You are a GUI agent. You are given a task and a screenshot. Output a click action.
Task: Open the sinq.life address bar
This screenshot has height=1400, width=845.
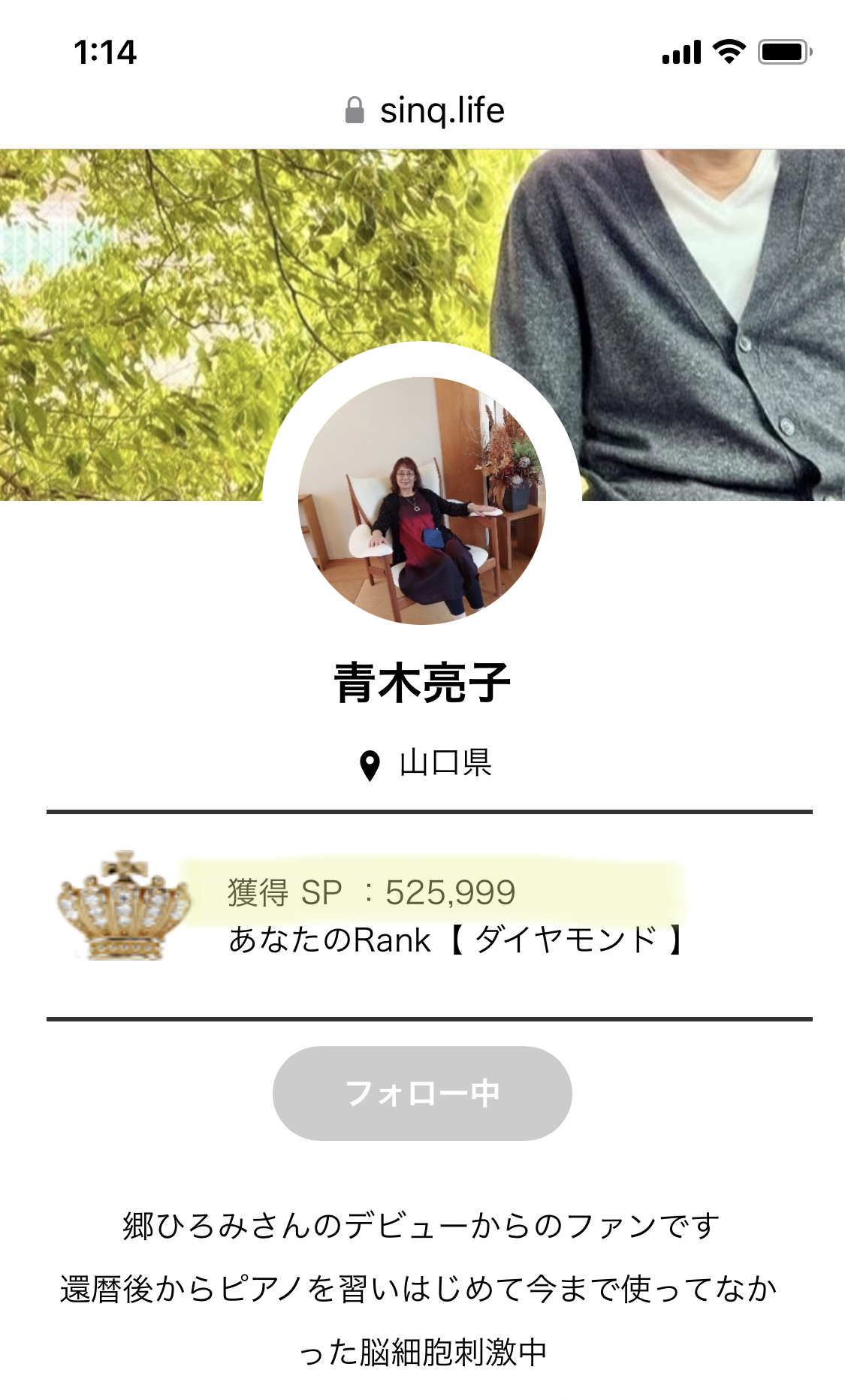click(x=424, y=110)
